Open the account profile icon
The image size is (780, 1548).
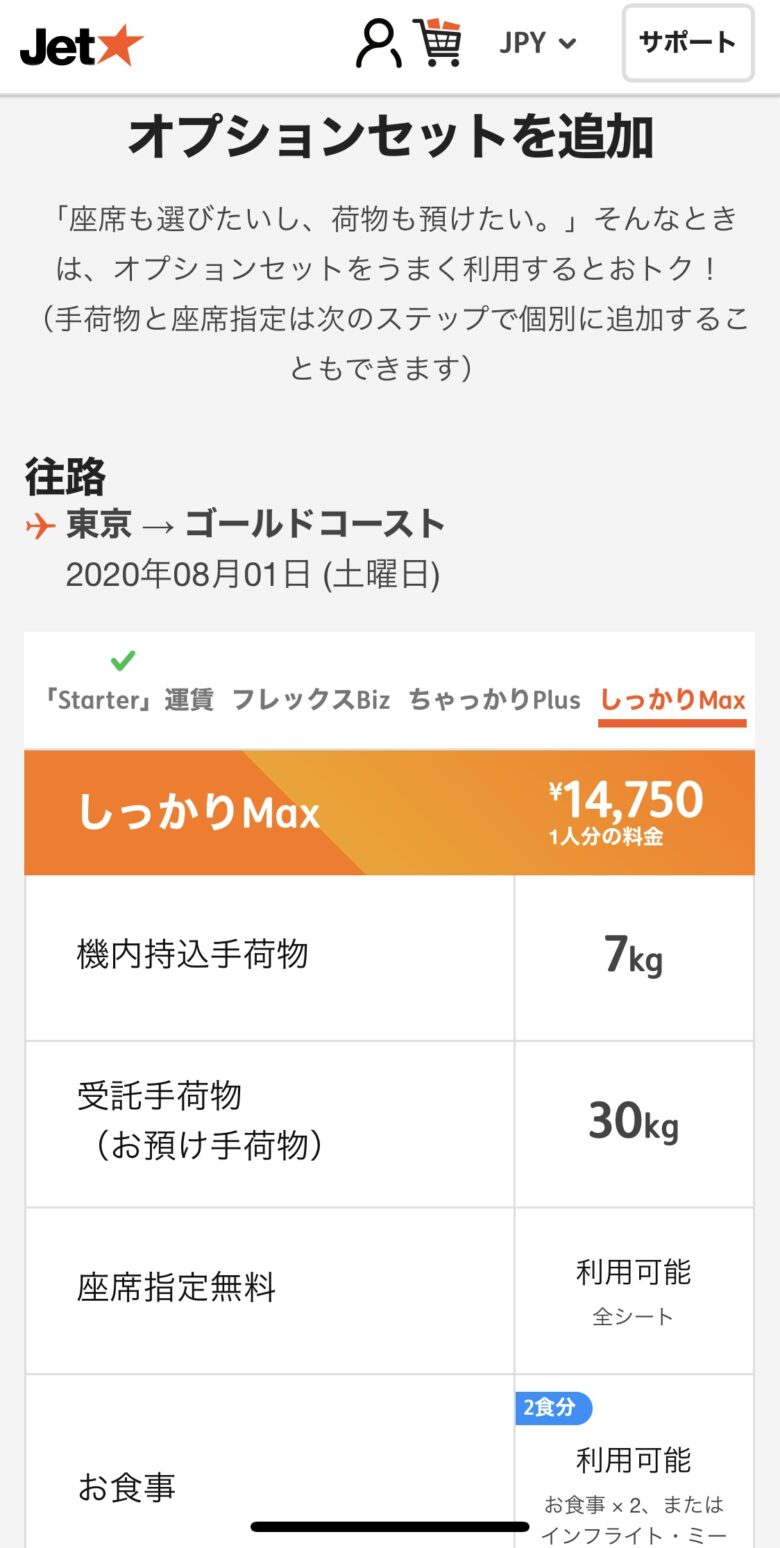379,44
